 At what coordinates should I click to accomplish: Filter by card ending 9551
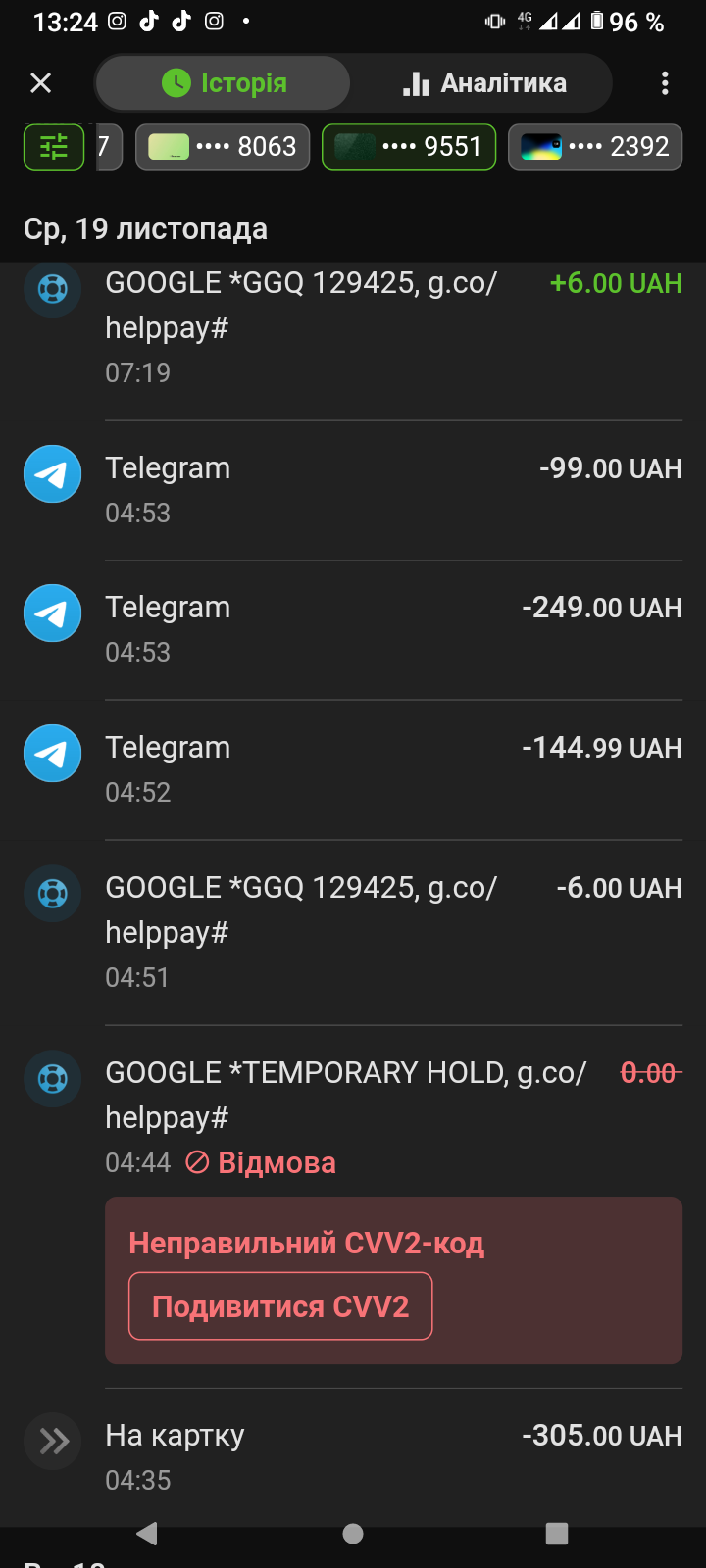[x=409, y=147]
